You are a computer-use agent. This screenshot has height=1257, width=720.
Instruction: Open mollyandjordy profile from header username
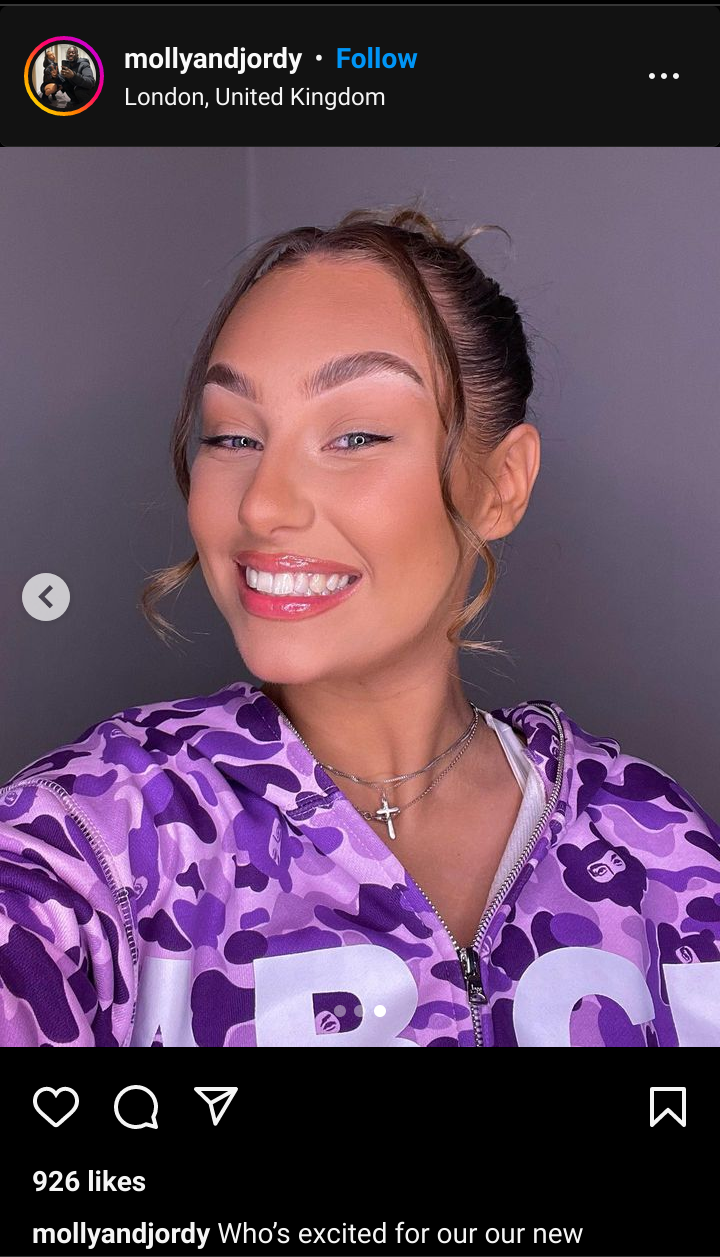[212, 59]
